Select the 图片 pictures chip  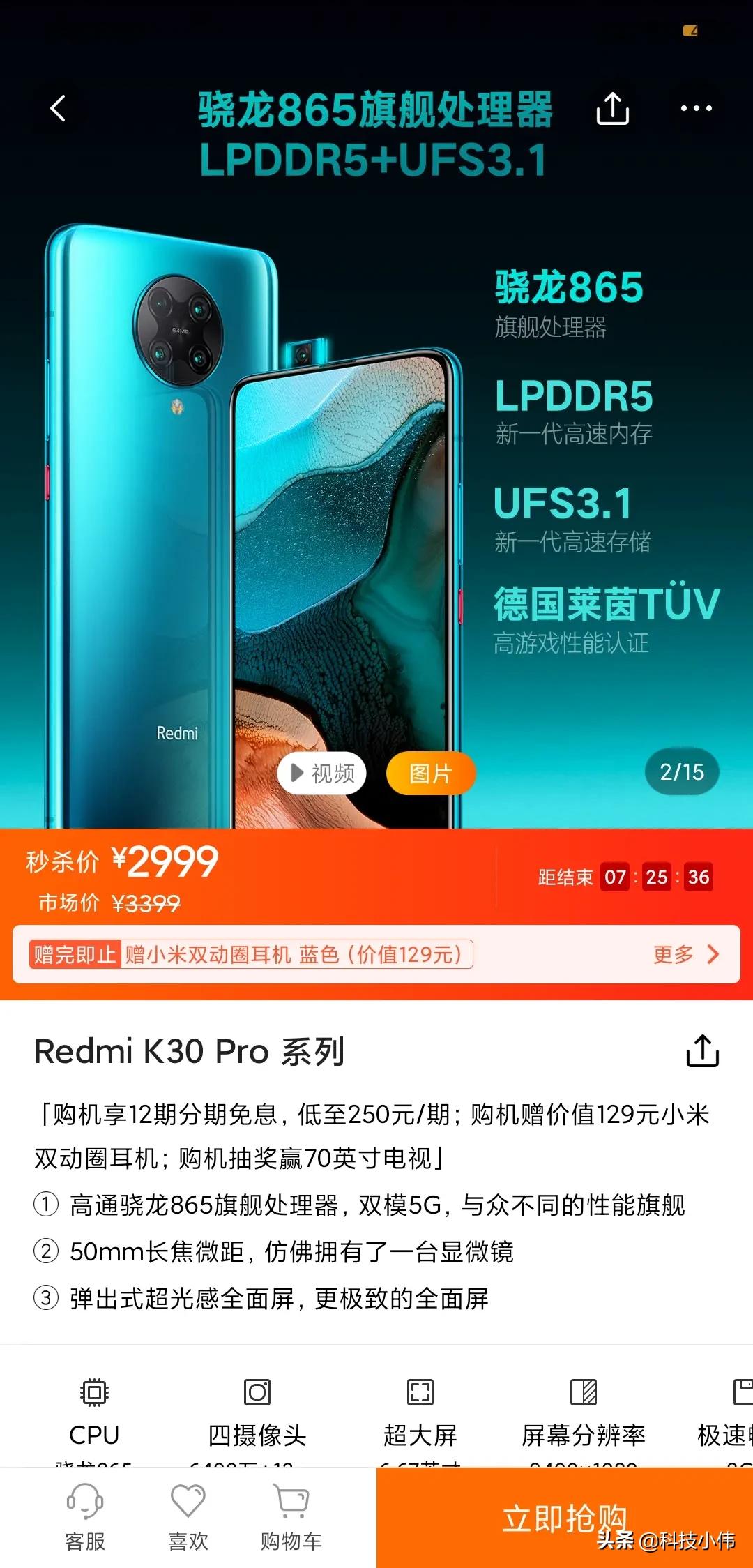430,773
